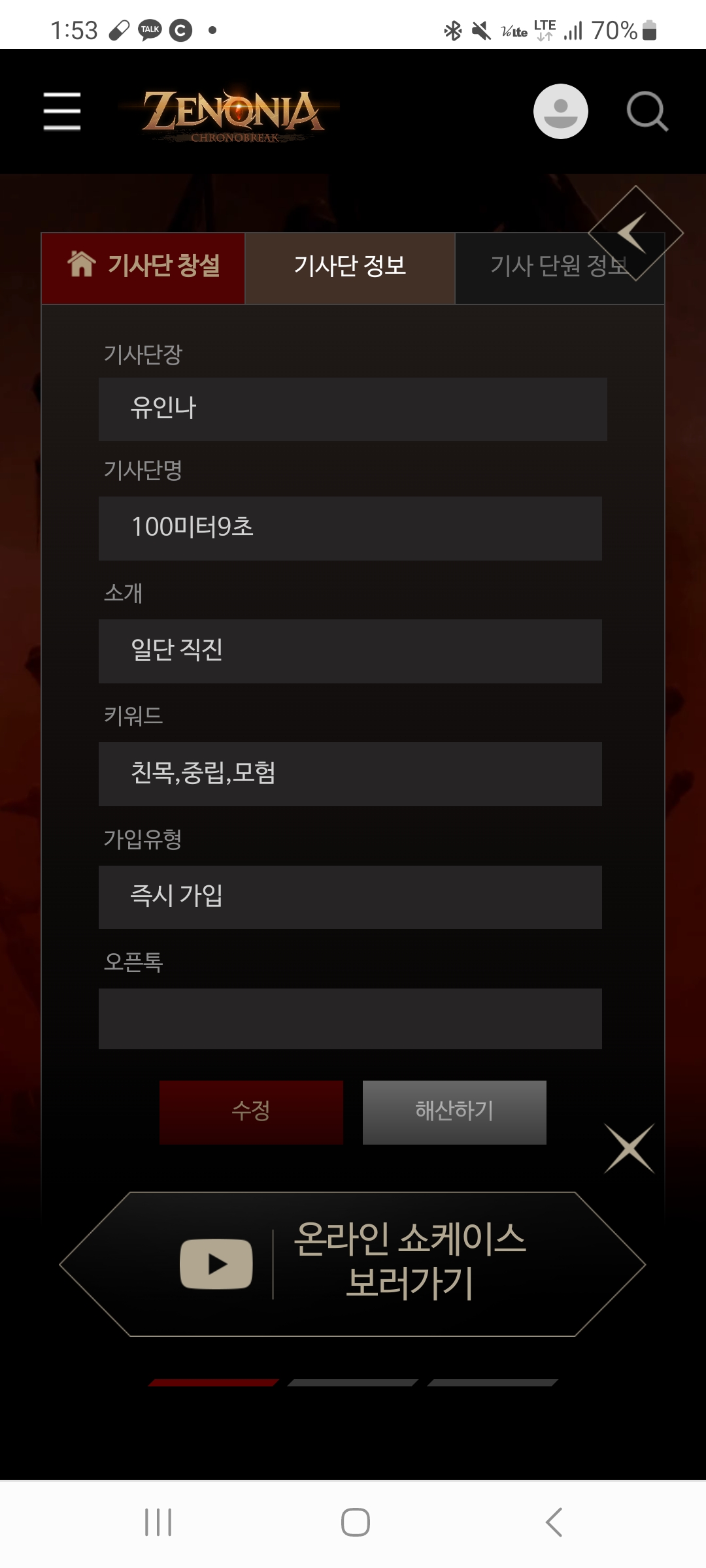Edit the 기사단명 field 100미터9초
The height and width of the screenshot is (1568, 706).
pos(350,528)
